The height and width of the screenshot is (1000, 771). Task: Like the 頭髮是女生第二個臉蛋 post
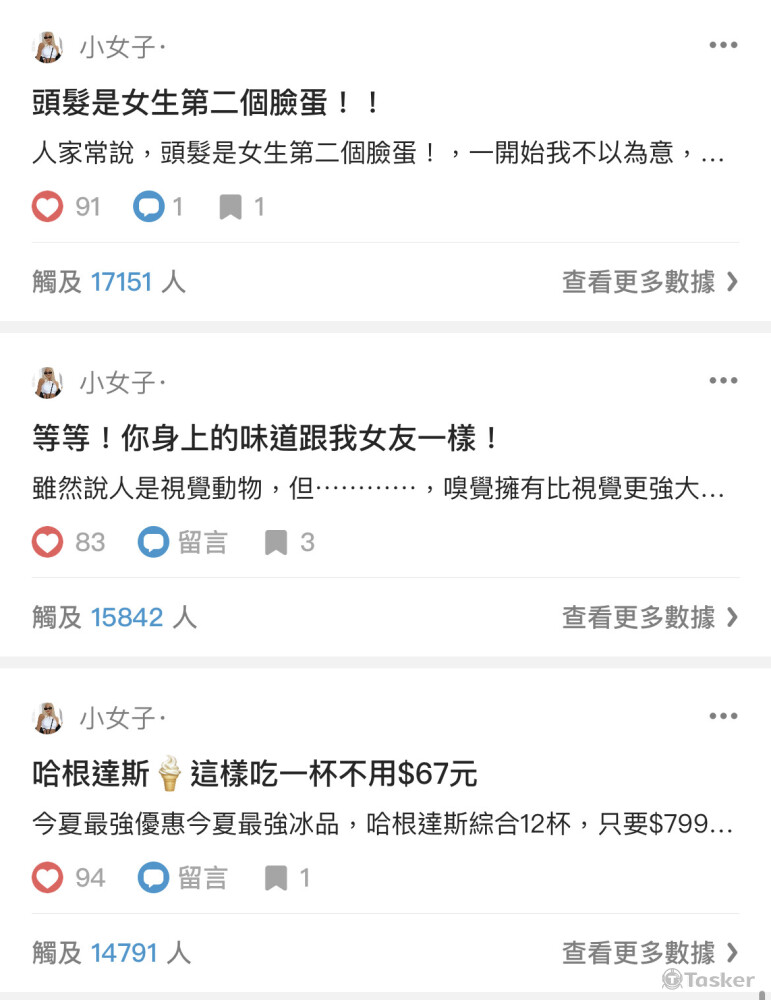pyautogui.click(x=47, y=207)
